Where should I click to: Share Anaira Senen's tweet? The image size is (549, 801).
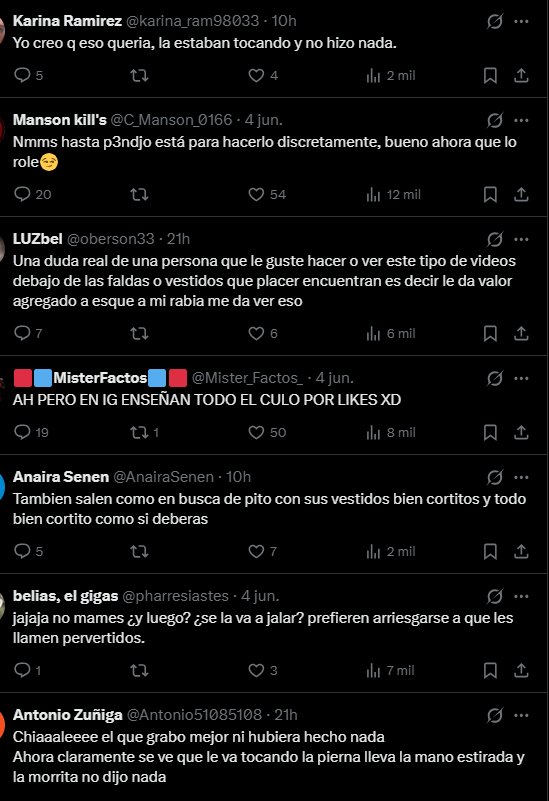(521, 552)
